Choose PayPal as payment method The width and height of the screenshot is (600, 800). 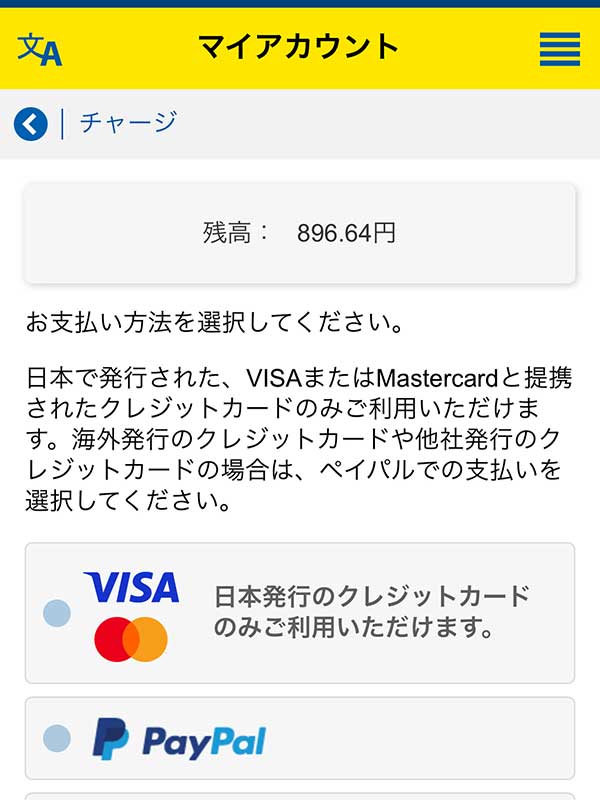pyautogui.click(x=57, y=739)
